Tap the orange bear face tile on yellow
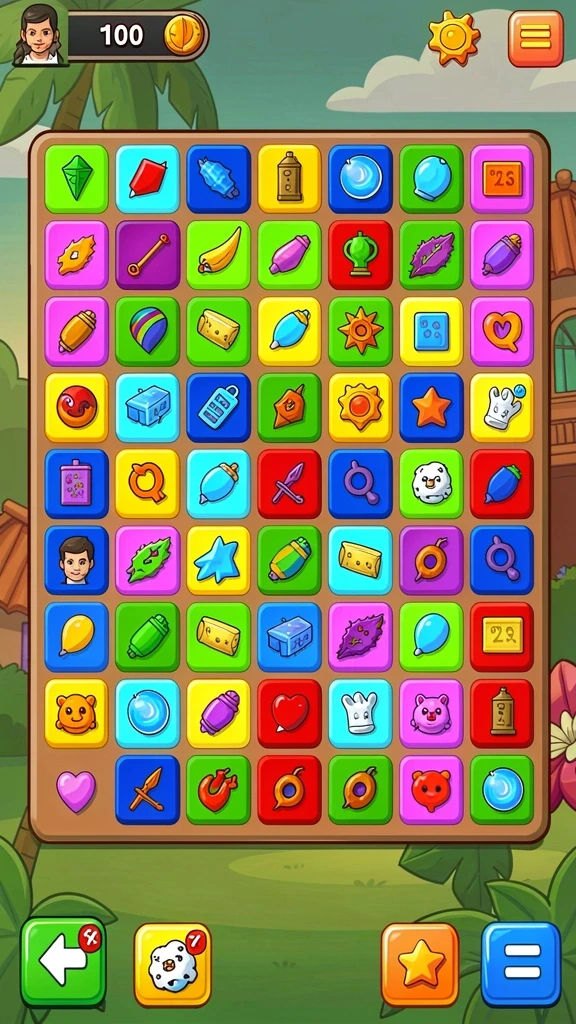The height and width of the screenshot is (1024, 576). tap(76, 712)
